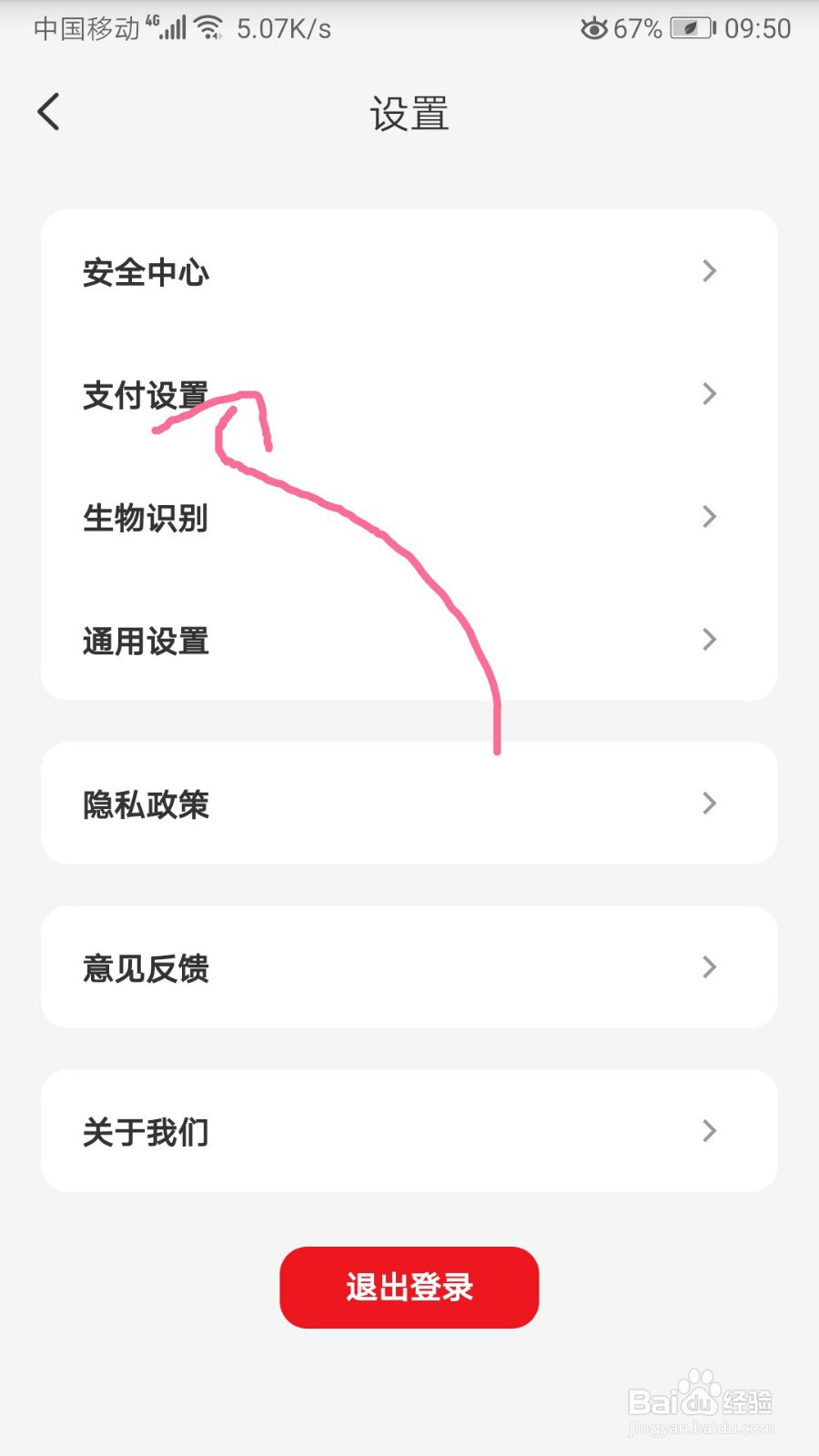The width and height of the screenshot is (819, 1456).
Task: Click the back arrow icon
Action: 50,111
